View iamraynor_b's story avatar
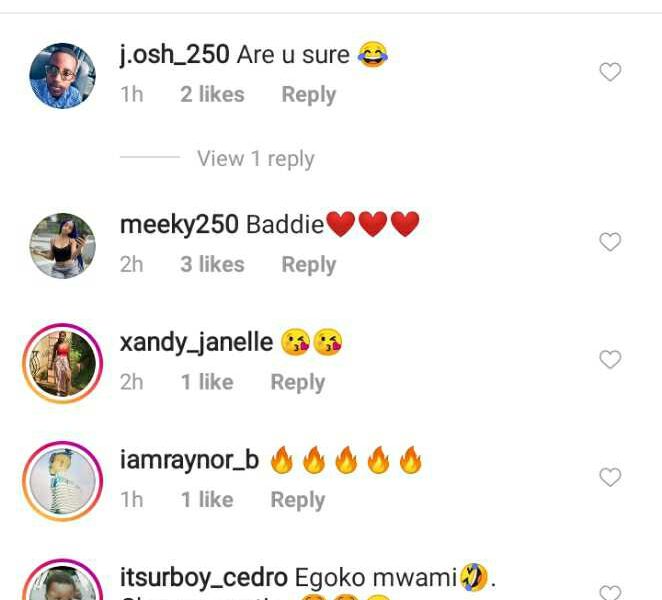 point(62,482)
